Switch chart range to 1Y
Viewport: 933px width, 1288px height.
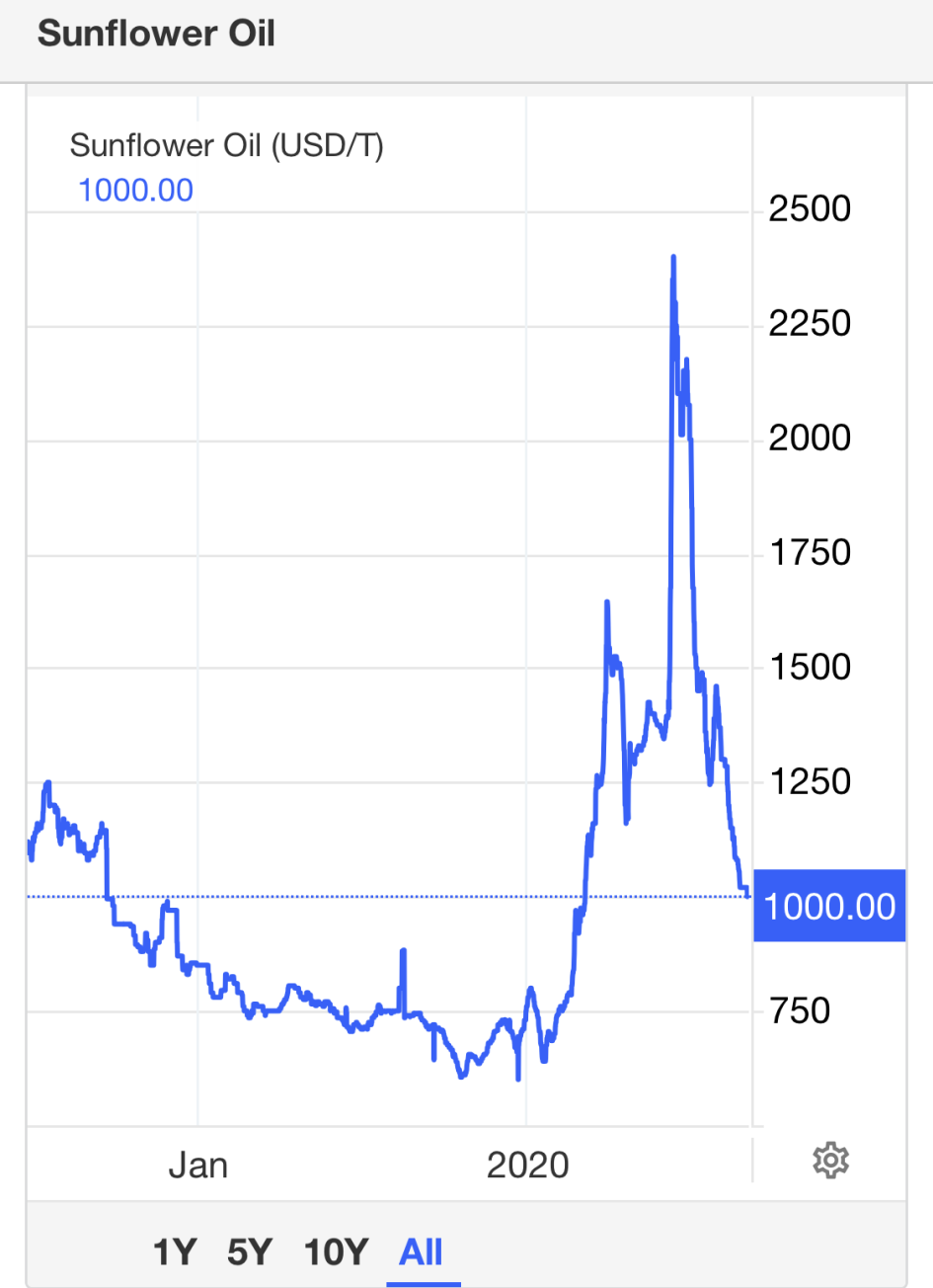click(175, 1252)
